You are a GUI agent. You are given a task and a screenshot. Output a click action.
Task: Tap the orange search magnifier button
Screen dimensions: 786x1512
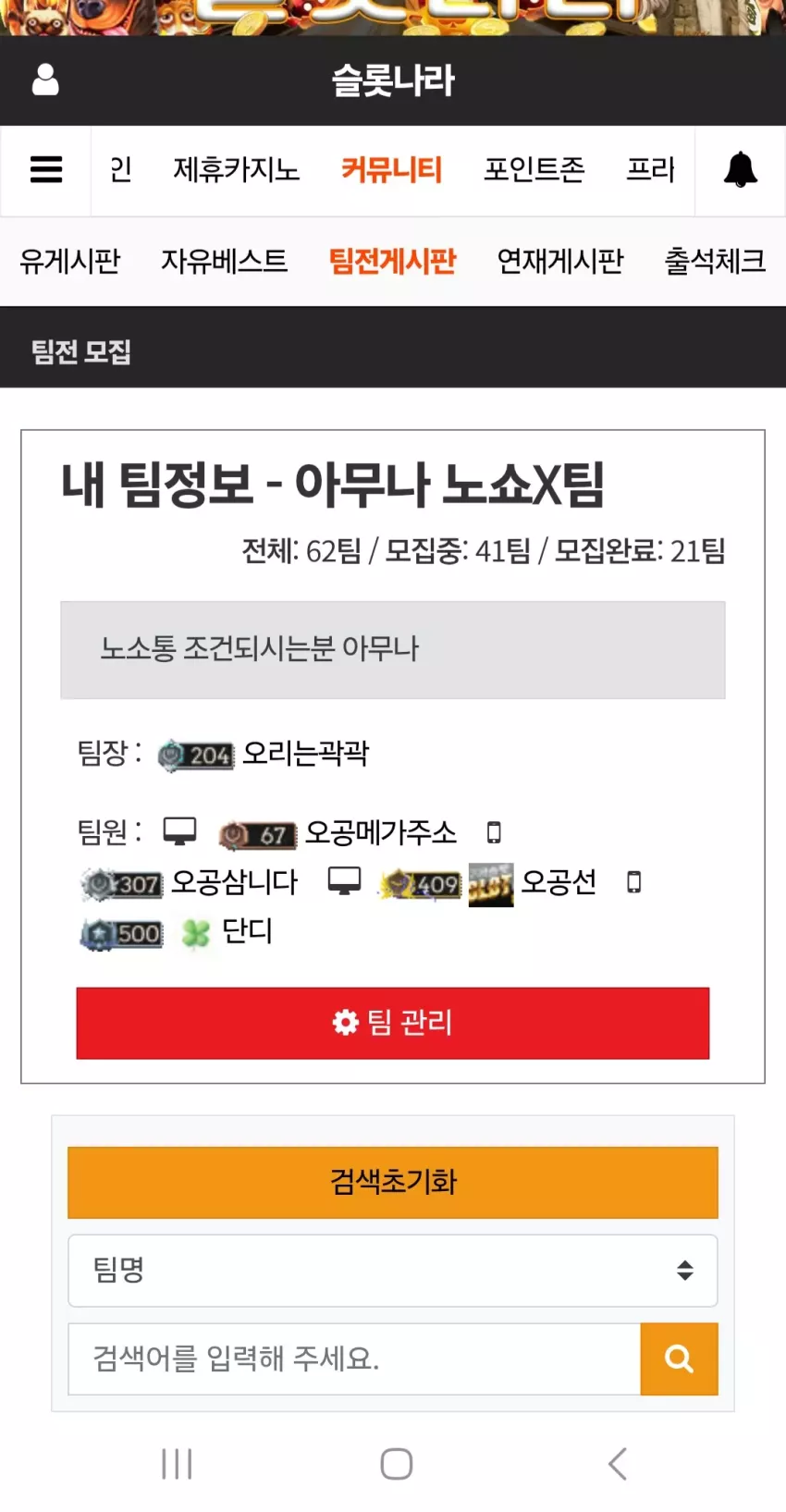tap(680, 1358)
